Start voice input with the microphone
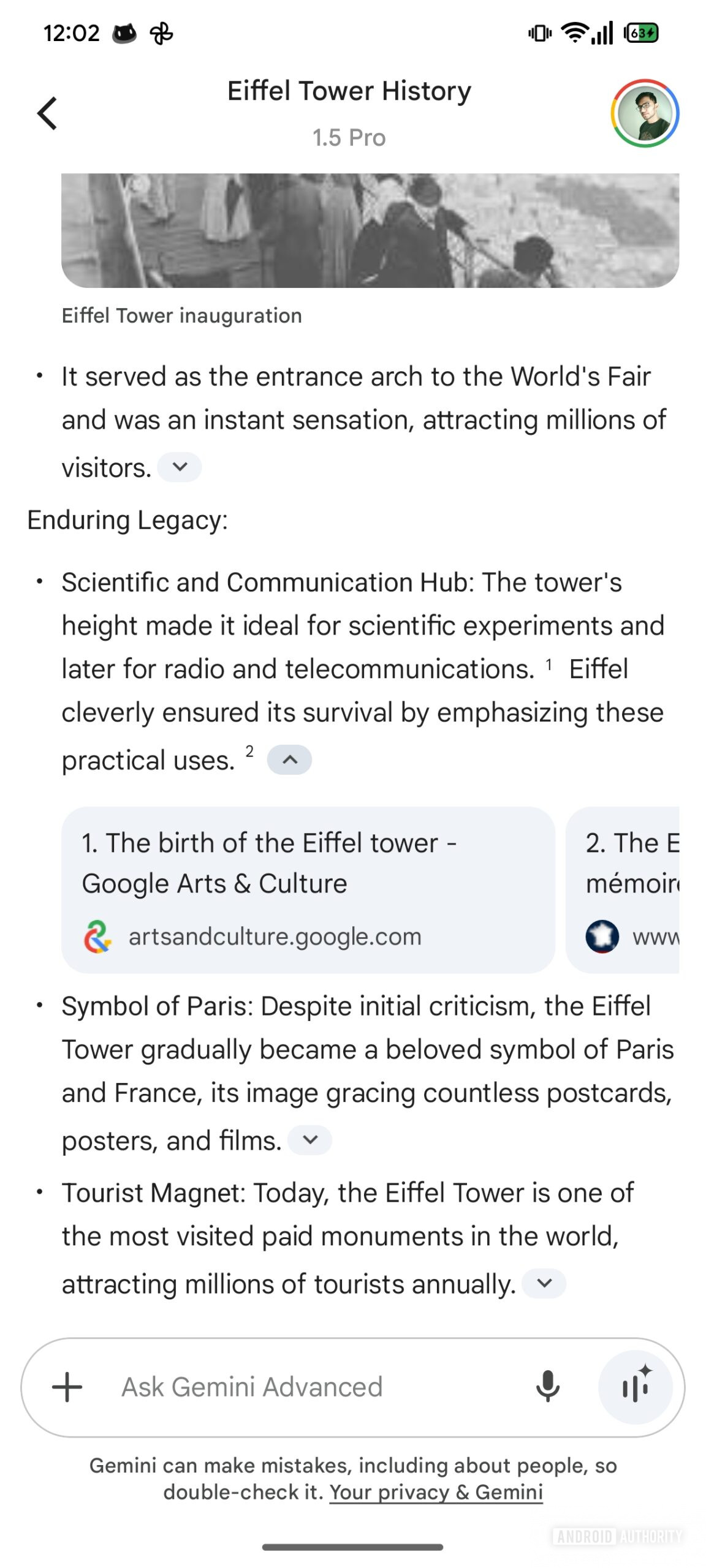 (x=547, y=1387)
